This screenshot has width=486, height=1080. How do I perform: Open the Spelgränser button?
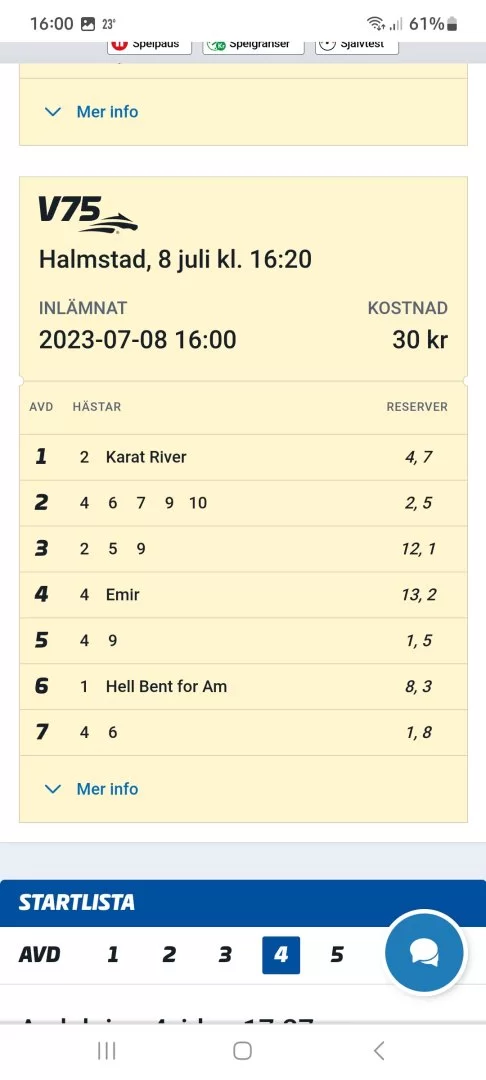(x=254, y=45)
